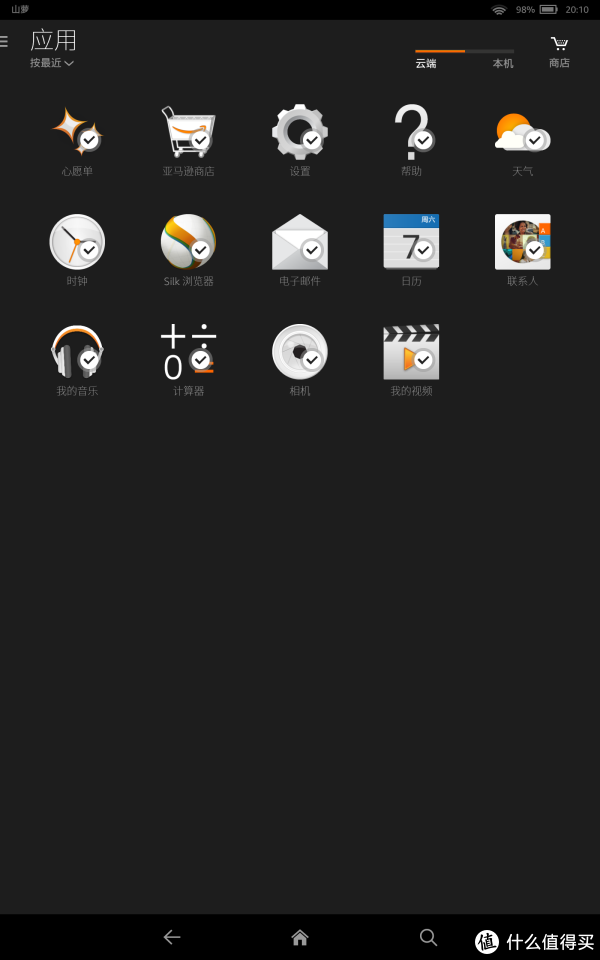Expand the 按最近 sort dropdown
Viewport: 600px width, 960px height.
[x=52, y=62]
